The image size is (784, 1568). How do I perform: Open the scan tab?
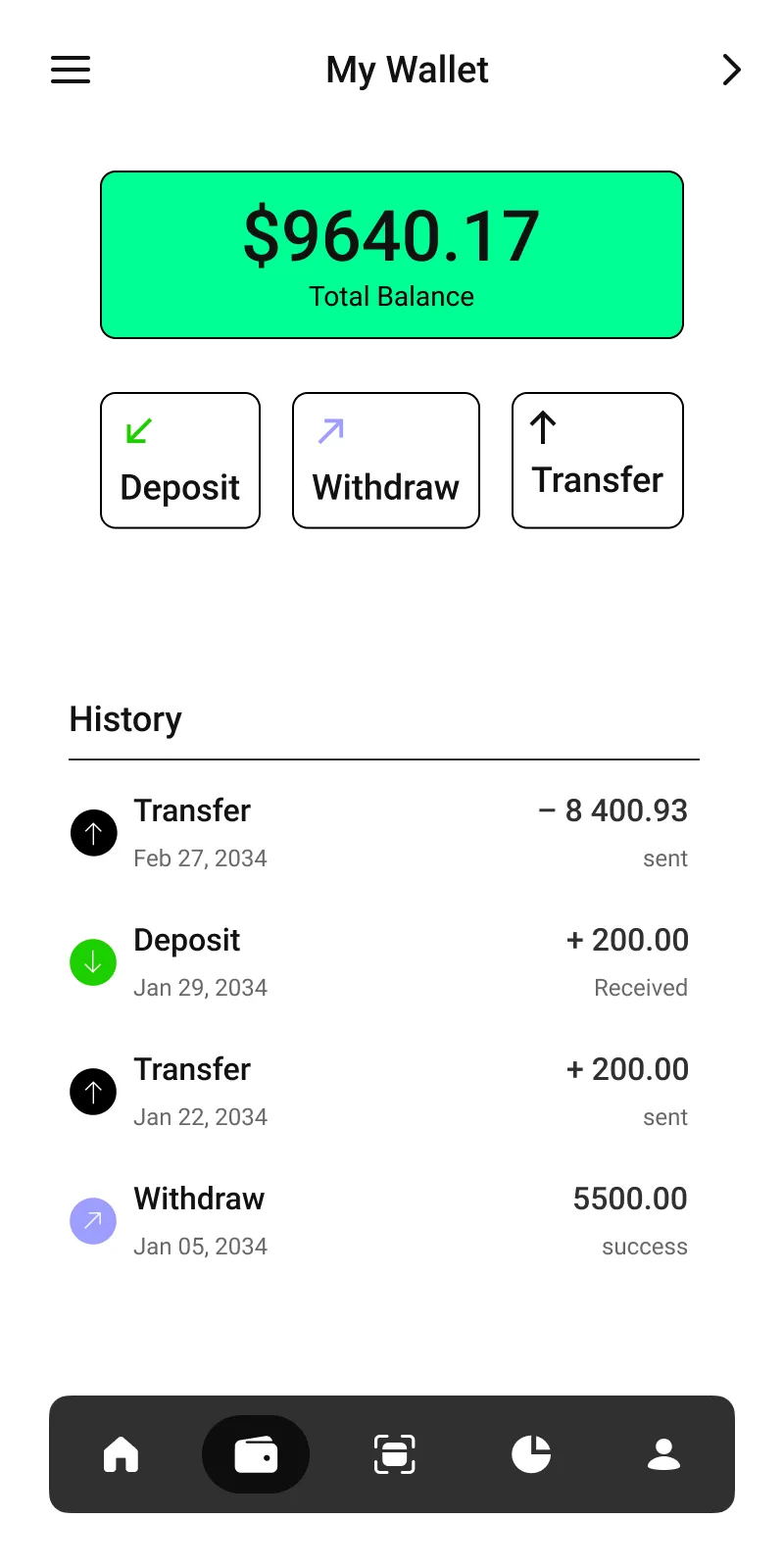tap(394, 1454)
